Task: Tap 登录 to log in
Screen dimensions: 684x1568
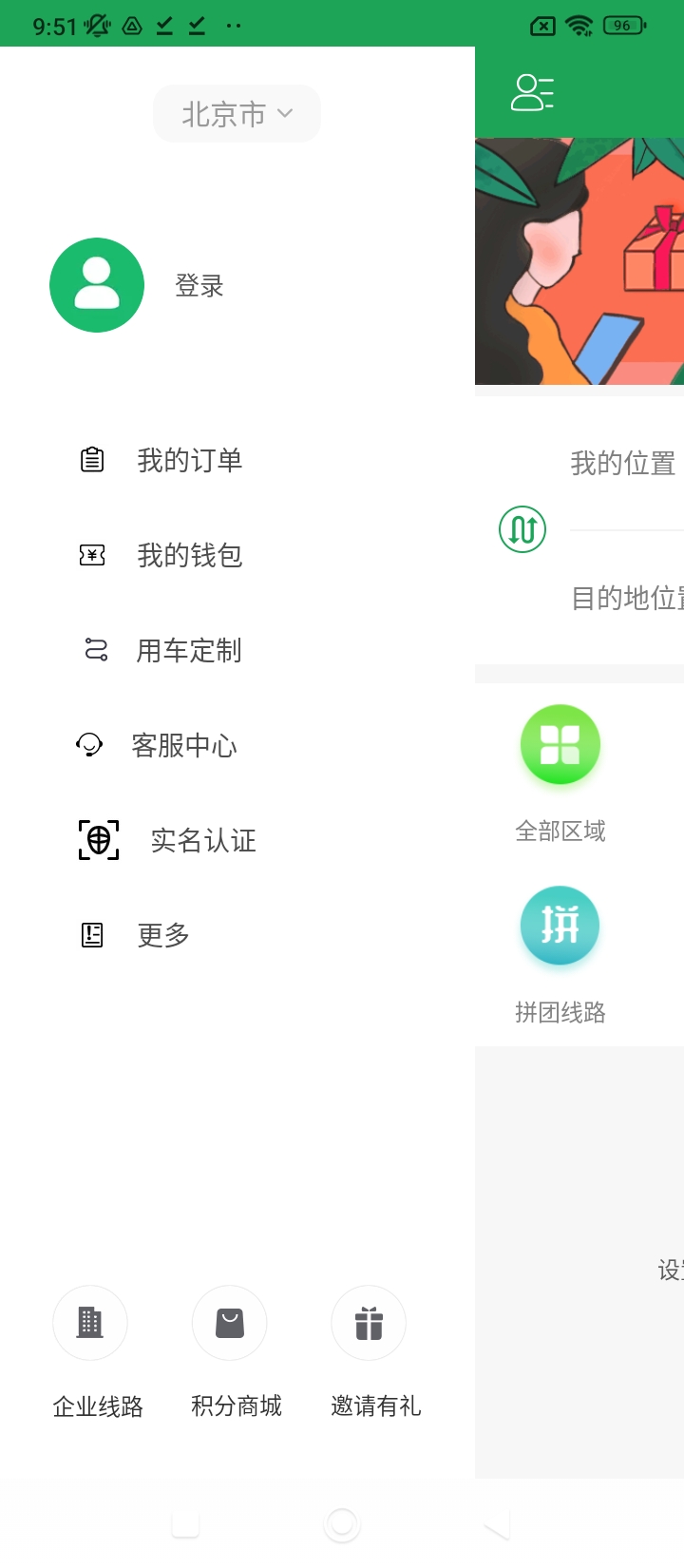Action: [x=199, y=286]
